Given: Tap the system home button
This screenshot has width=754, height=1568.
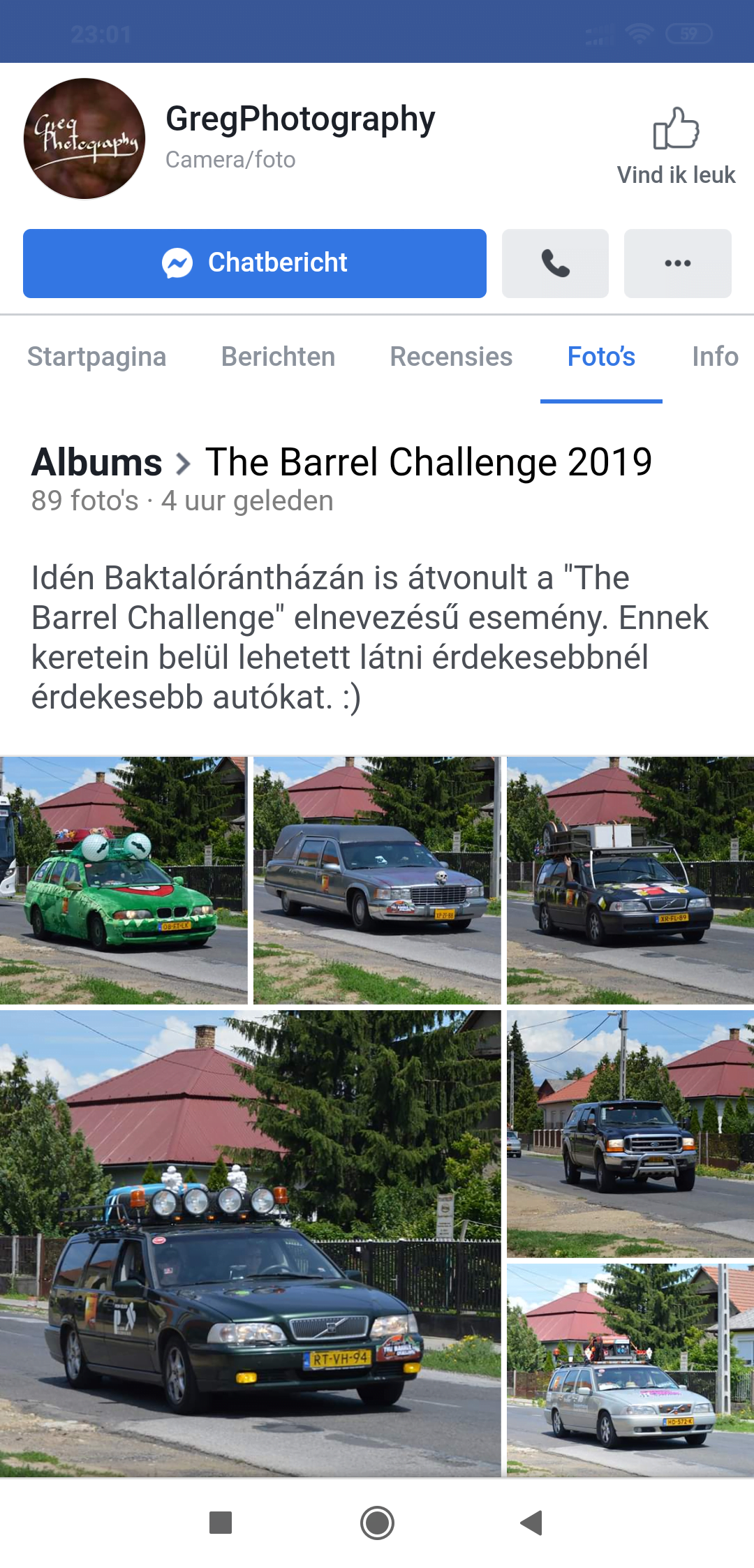Looking at the screenshot, I should point(377,1523).
